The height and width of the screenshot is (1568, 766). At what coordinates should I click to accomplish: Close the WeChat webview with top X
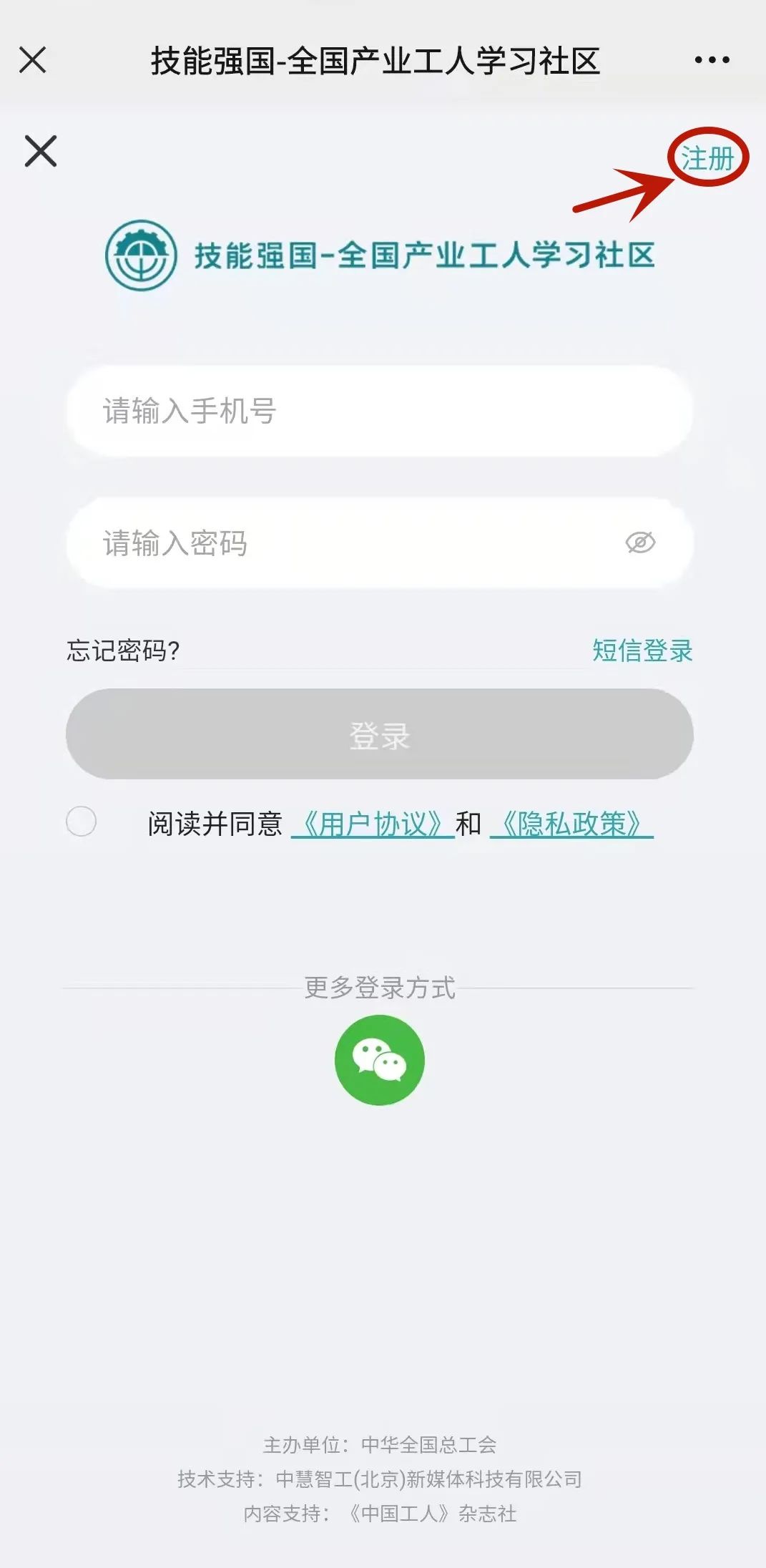[33, 60]
